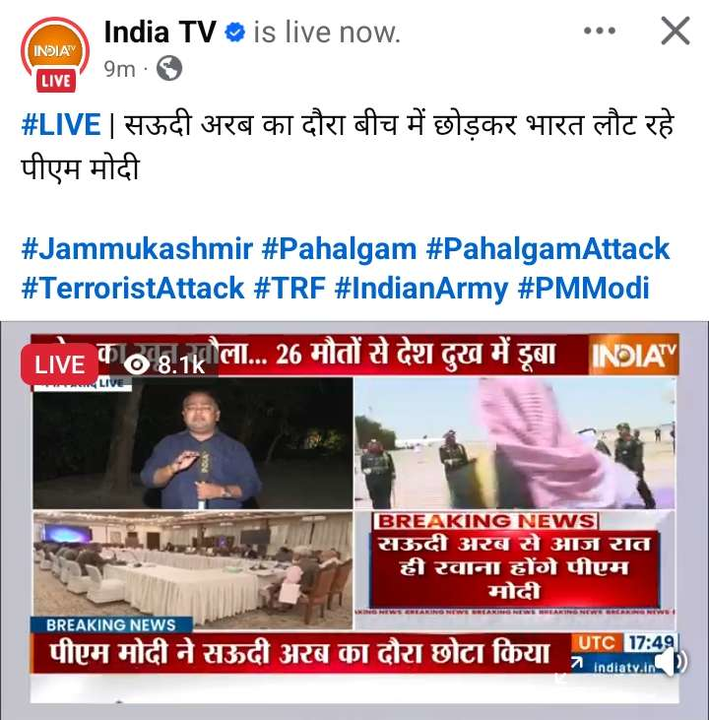Viewport: 709px width, 720px height.
Task: Open the #PMModi hashtag
Action: (584, 288)
